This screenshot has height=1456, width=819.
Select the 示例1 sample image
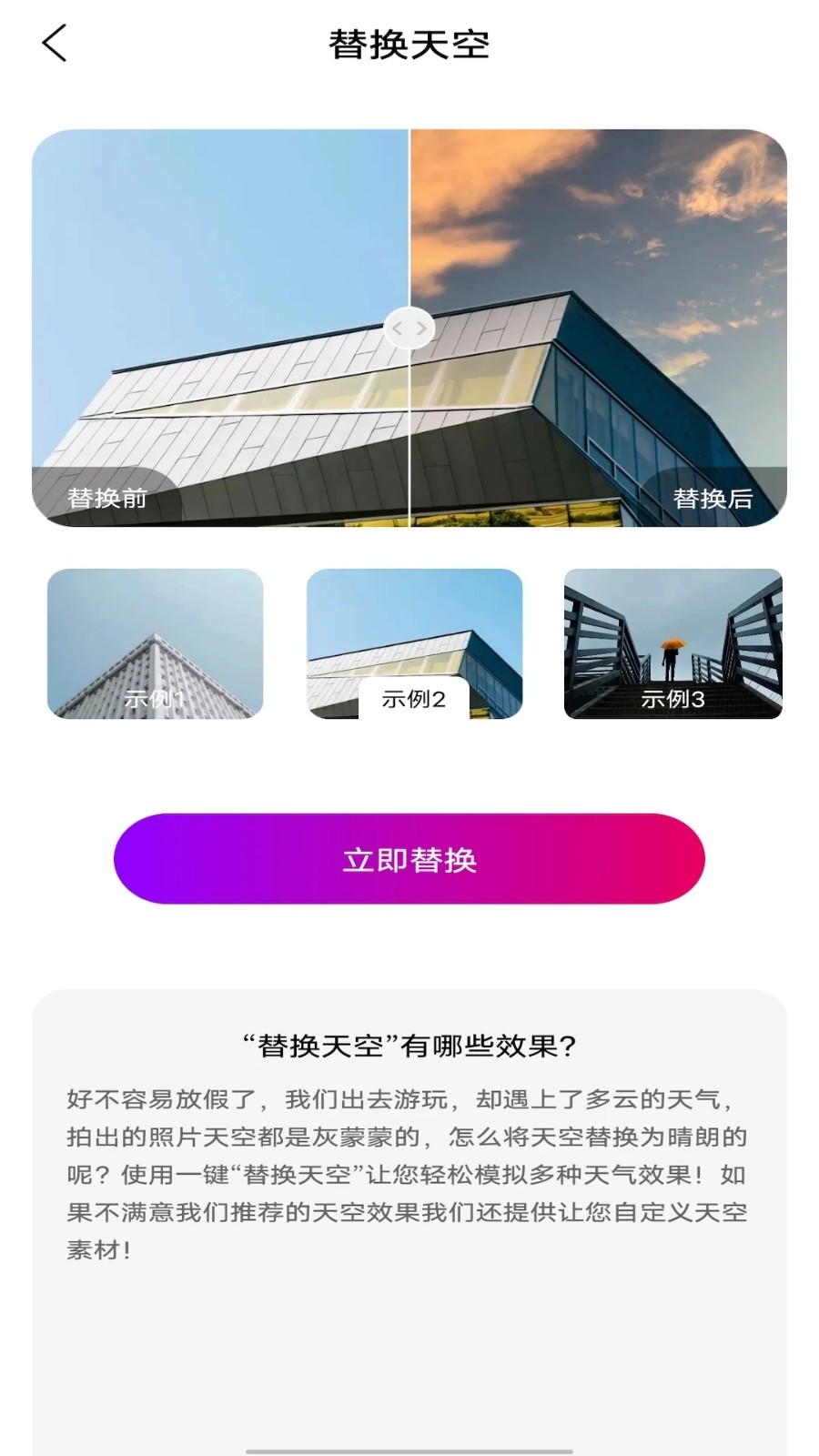pyautogui.click(x=156, y=643)
